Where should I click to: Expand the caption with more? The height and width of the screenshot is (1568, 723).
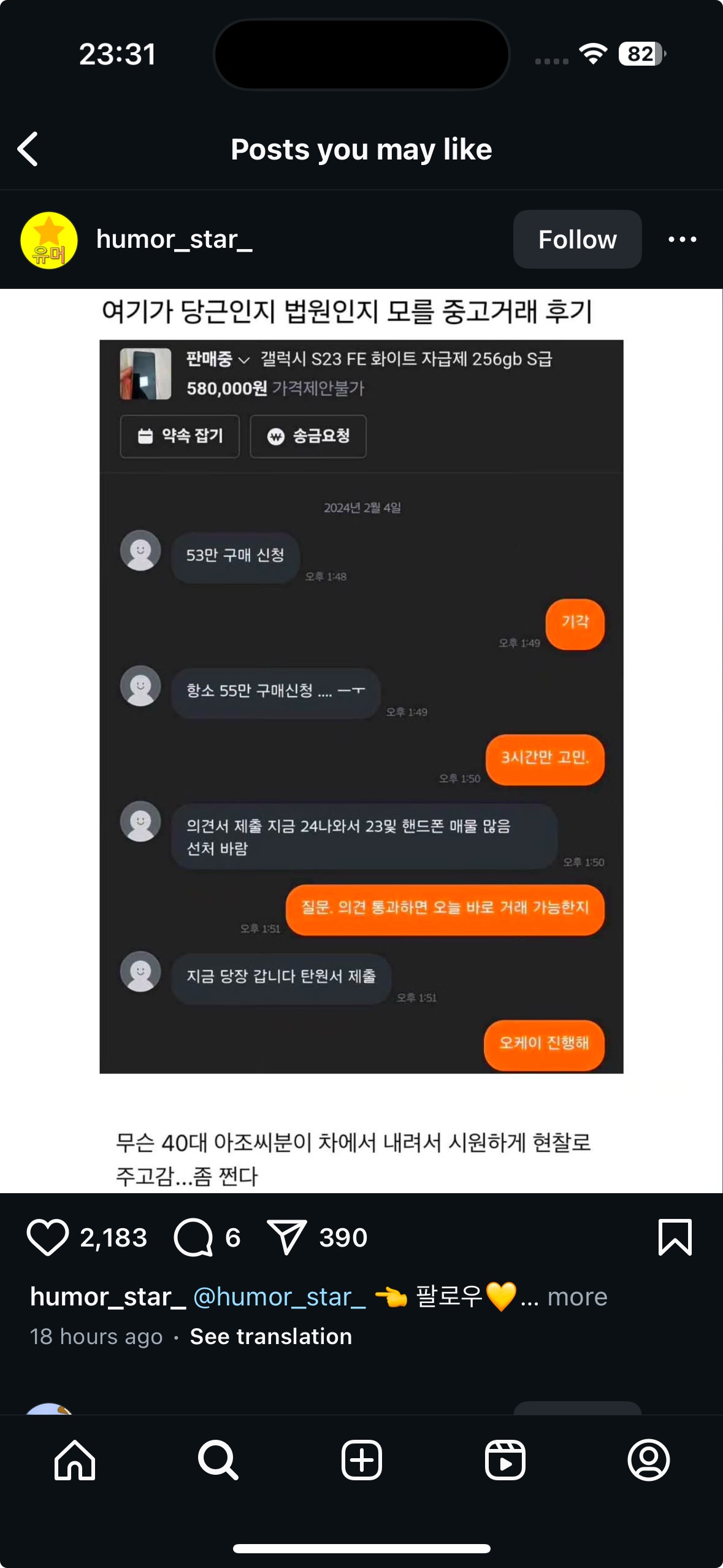[576, 1297]
